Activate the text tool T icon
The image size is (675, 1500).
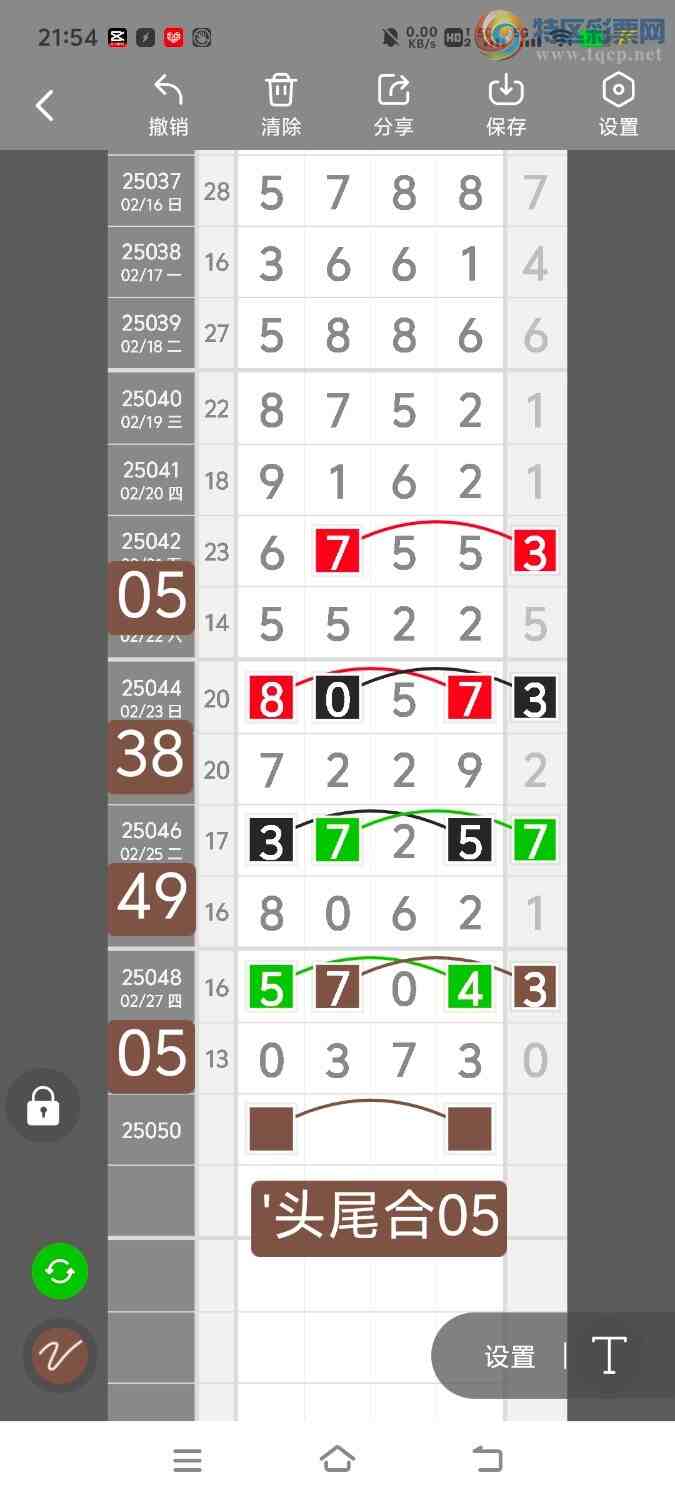[x=609, y=1356]
